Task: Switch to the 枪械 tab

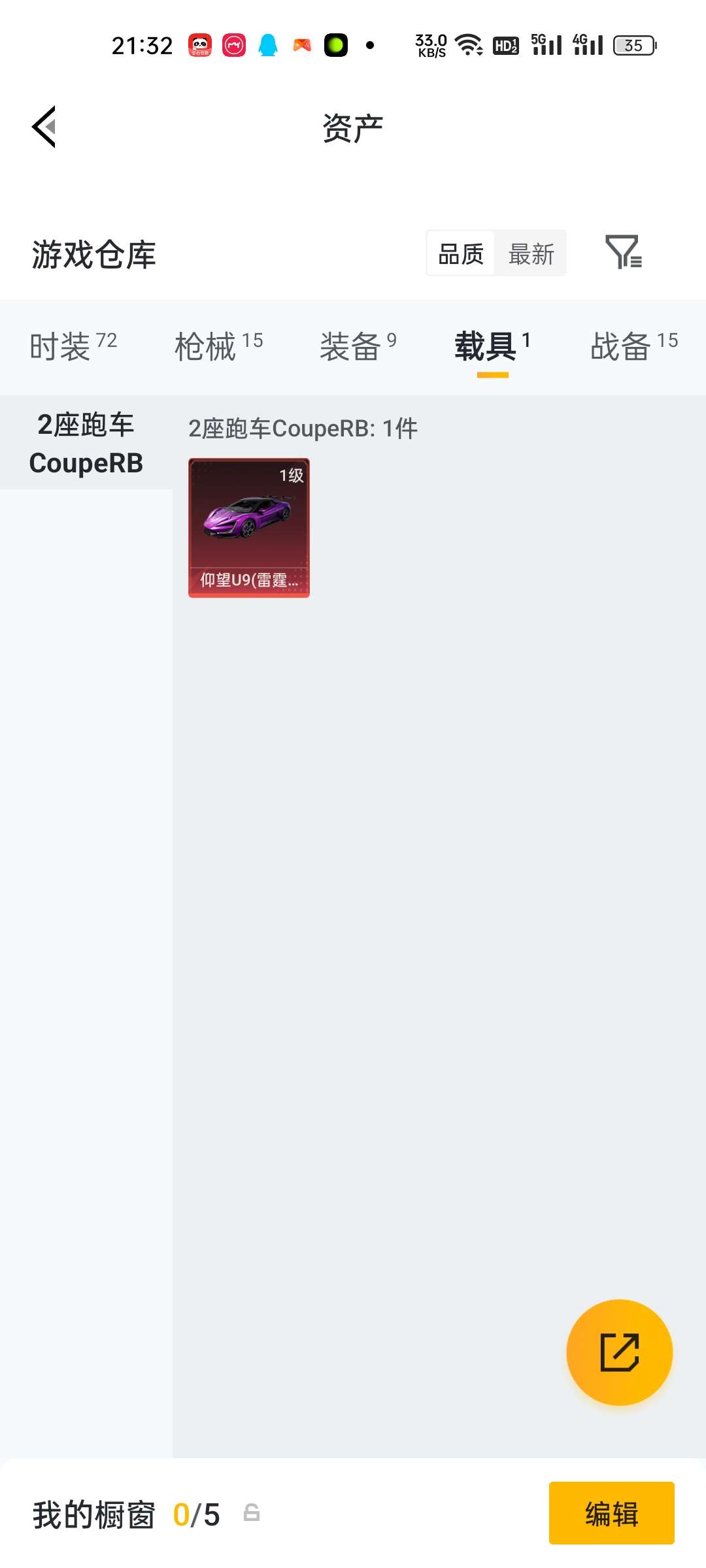Action: (x=218, y=346)
